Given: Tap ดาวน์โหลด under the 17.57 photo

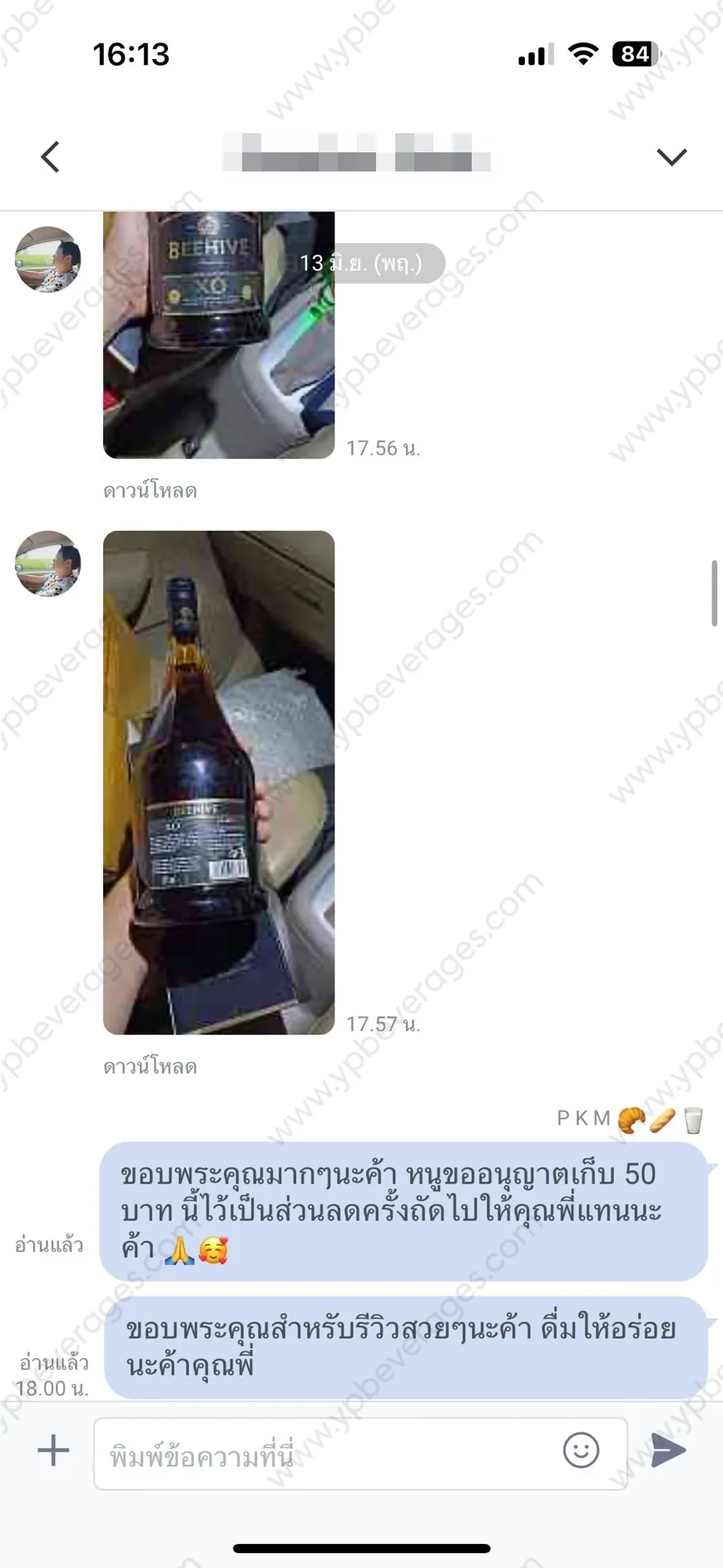Looking at the screenshot, I should tap(150, 1067).
